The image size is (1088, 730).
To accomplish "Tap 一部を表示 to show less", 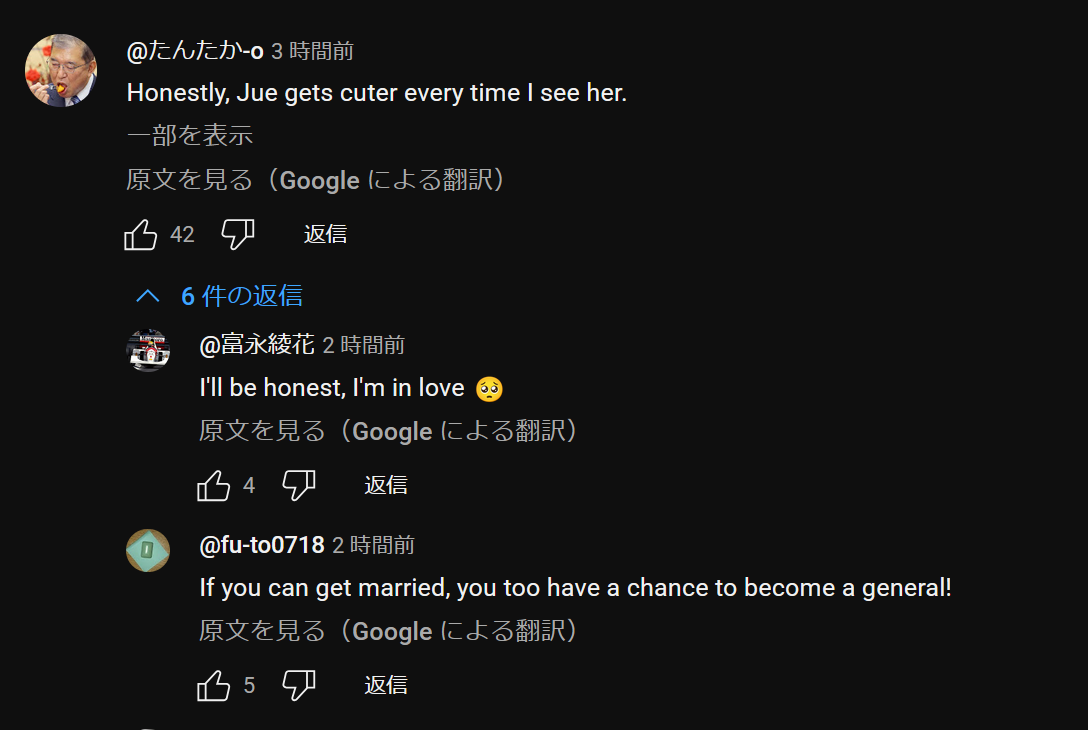I will 189,135.
